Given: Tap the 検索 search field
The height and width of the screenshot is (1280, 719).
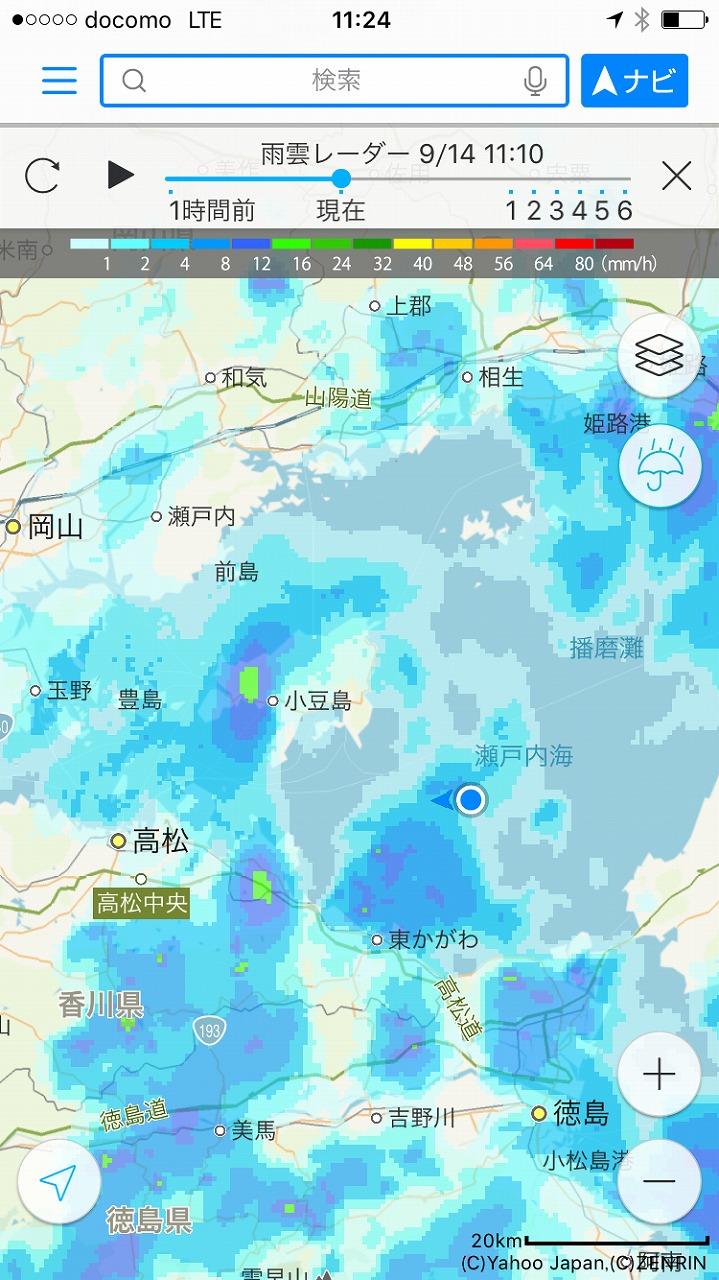Looking at the screenshot, I should pos(334,80).
